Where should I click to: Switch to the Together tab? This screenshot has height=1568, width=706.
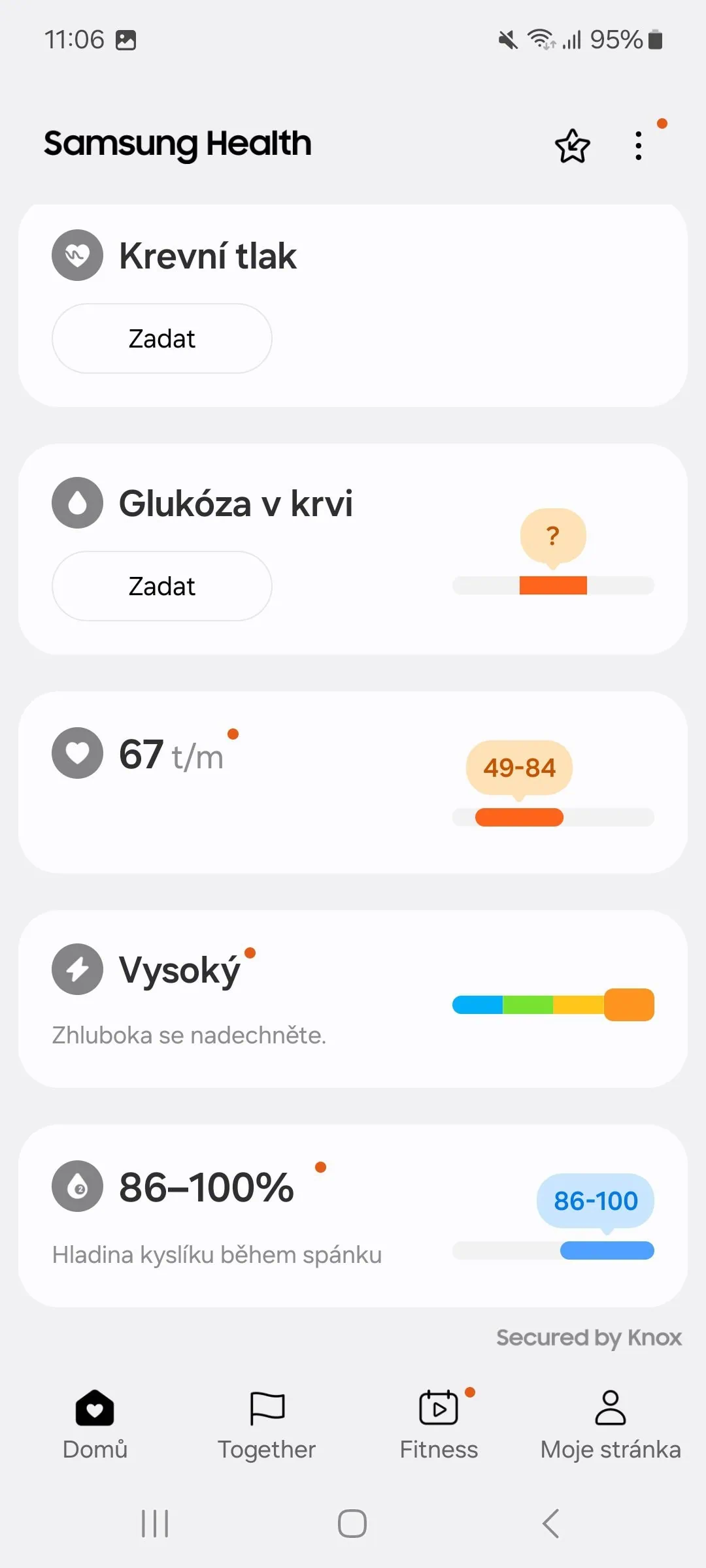pyautogui.click(x=267, y=1424)
